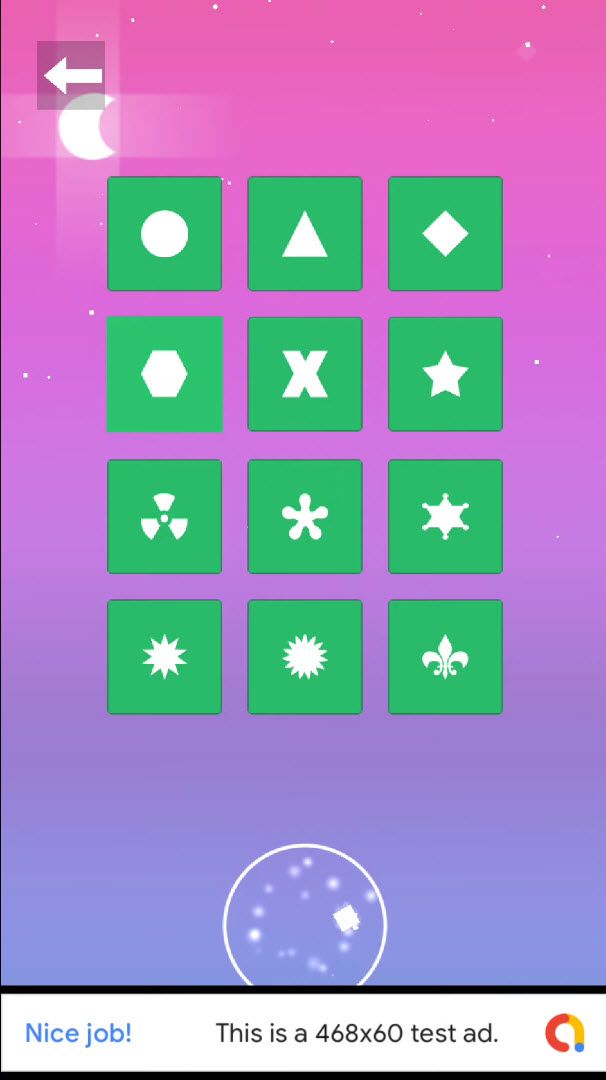Choose the X shape tile
The height and width of the screenshot is (1080, 606).
point(305,375)
